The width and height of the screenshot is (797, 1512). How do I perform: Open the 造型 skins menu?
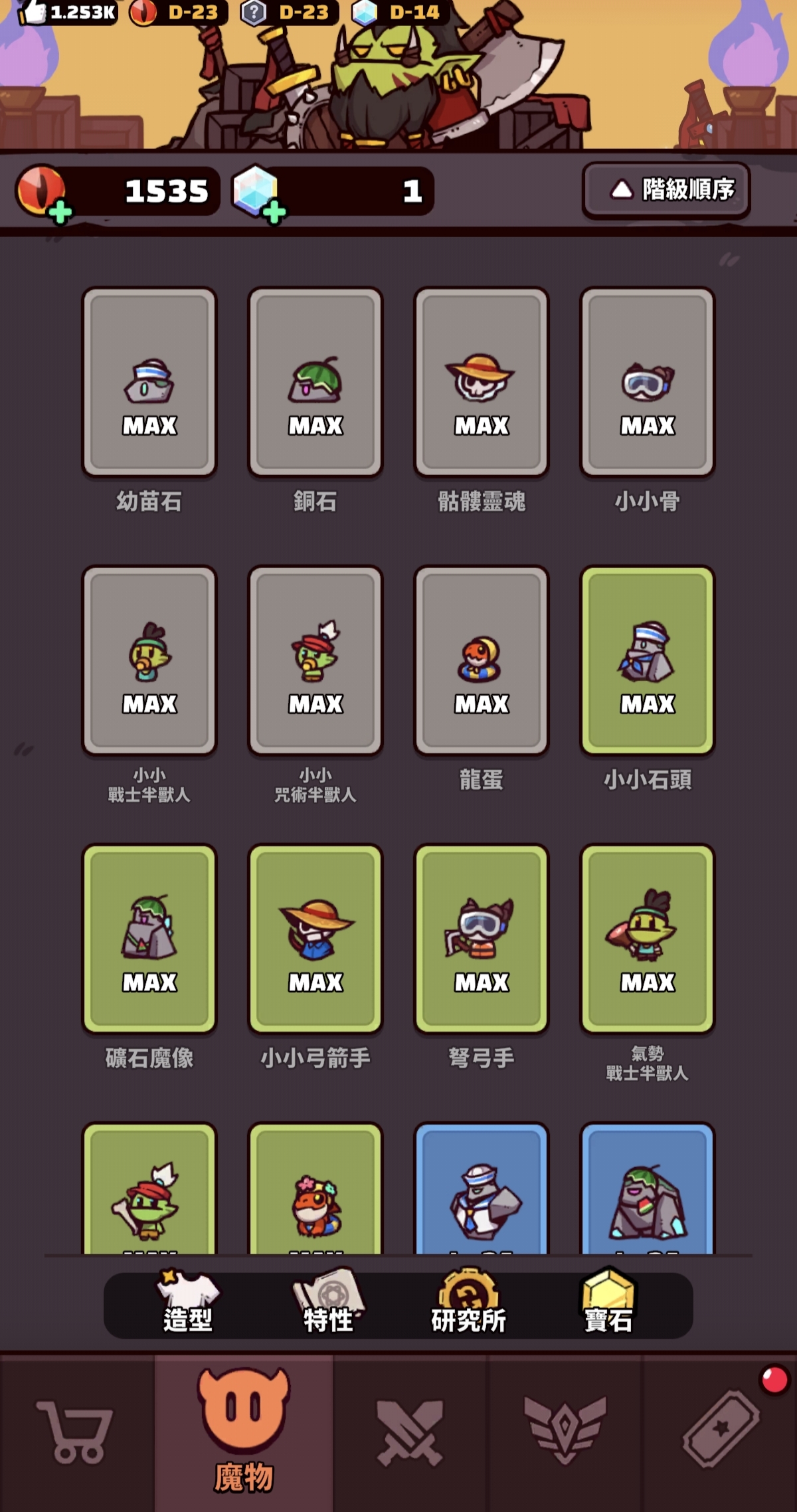(x=188, y=1303)
